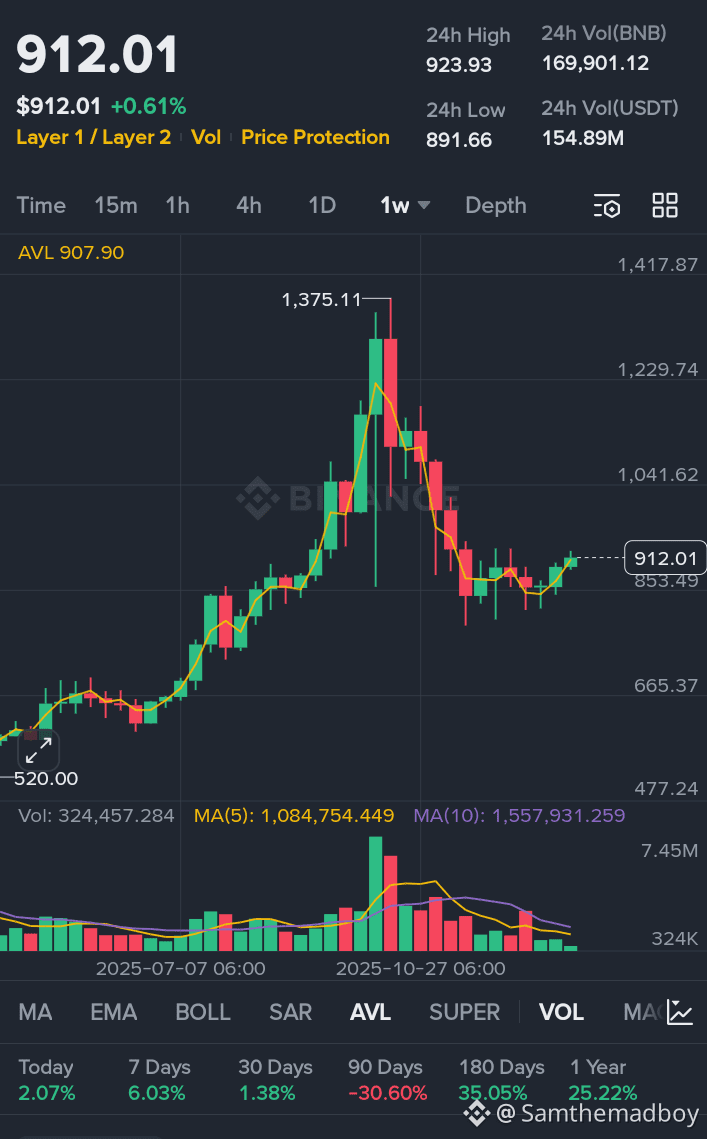Open the Layer 1 / Layer 2 tag
The width and height of the screenshot is (707, 1139).
[x=93, y=137]
